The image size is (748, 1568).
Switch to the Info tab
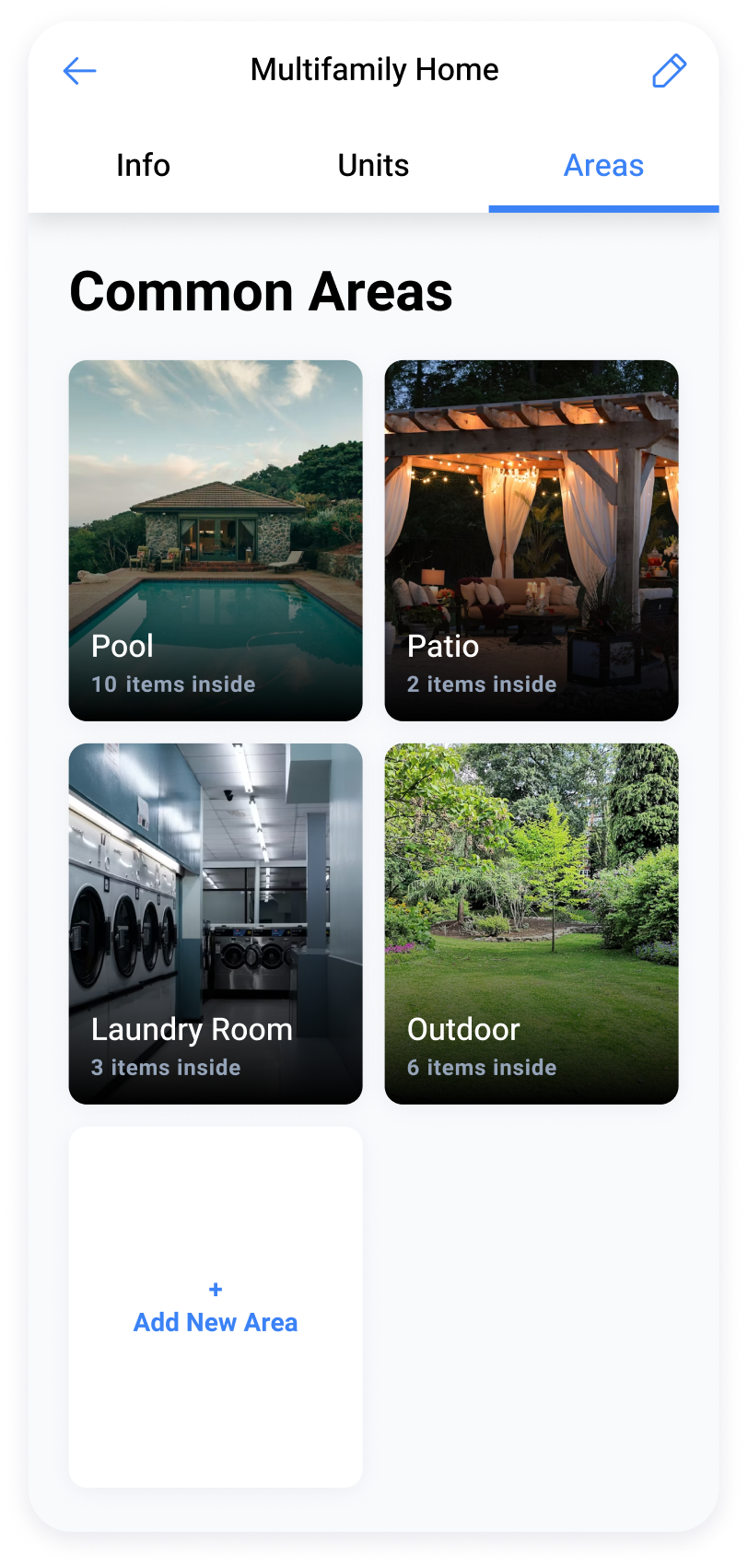pos(143,166)
